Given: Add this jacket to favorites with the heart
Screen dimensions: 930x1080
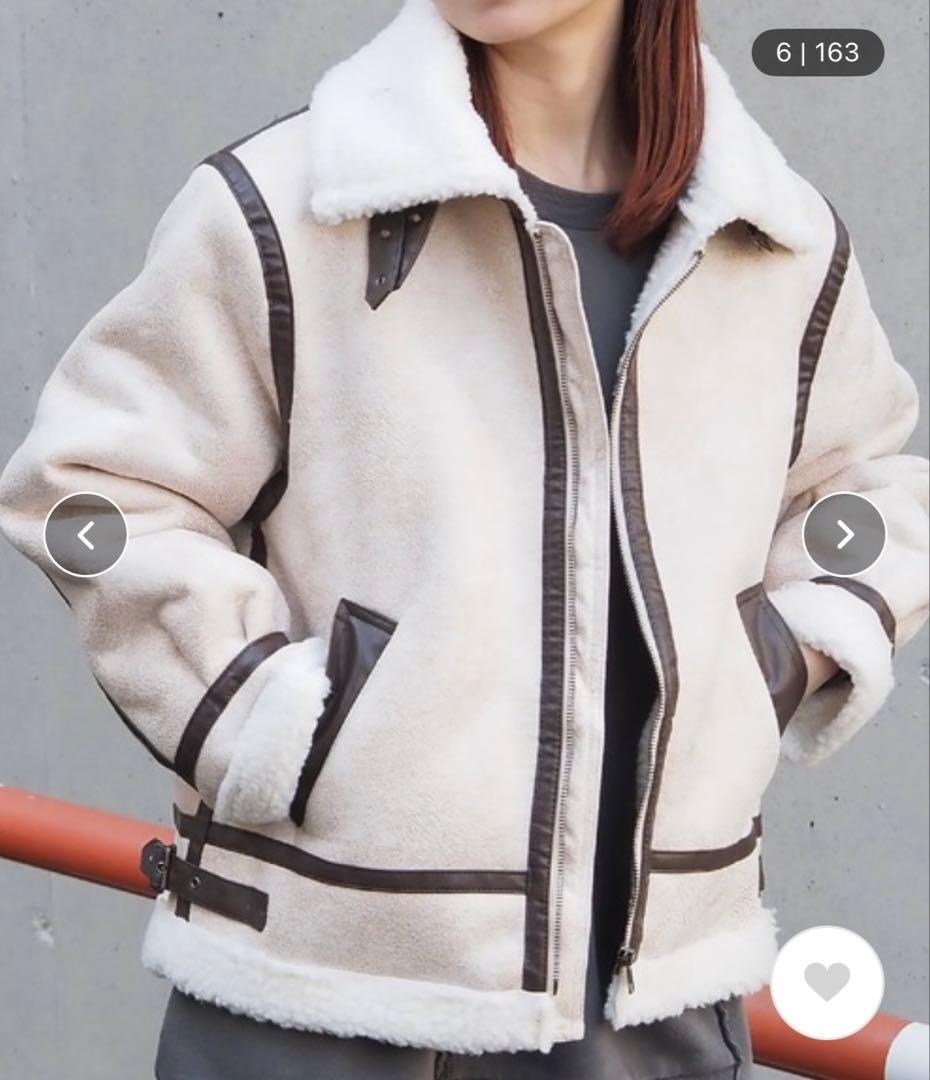Looking at the screenshot, I should point(827,982).
